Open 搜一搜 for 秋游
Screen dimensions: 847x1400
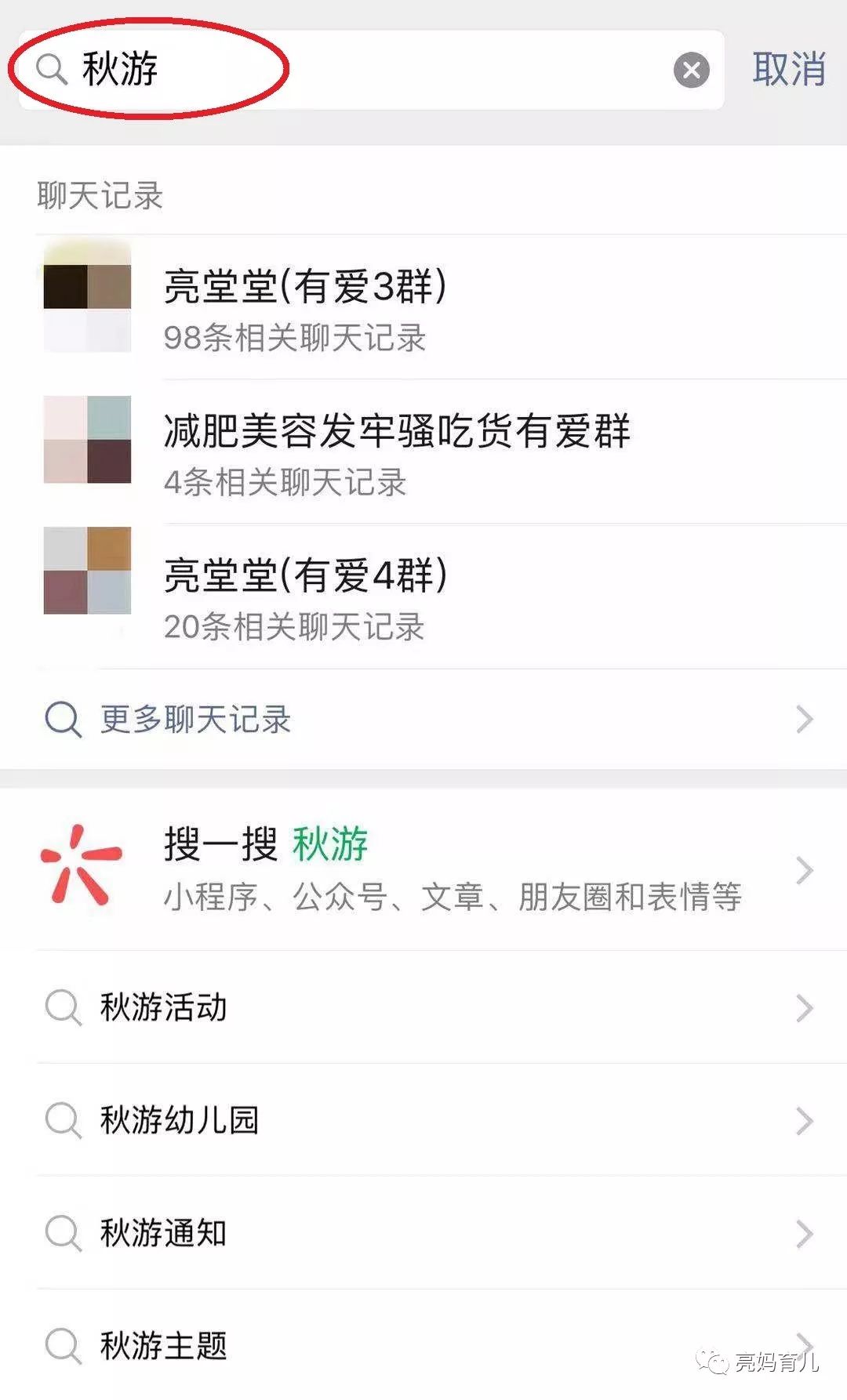423,869
